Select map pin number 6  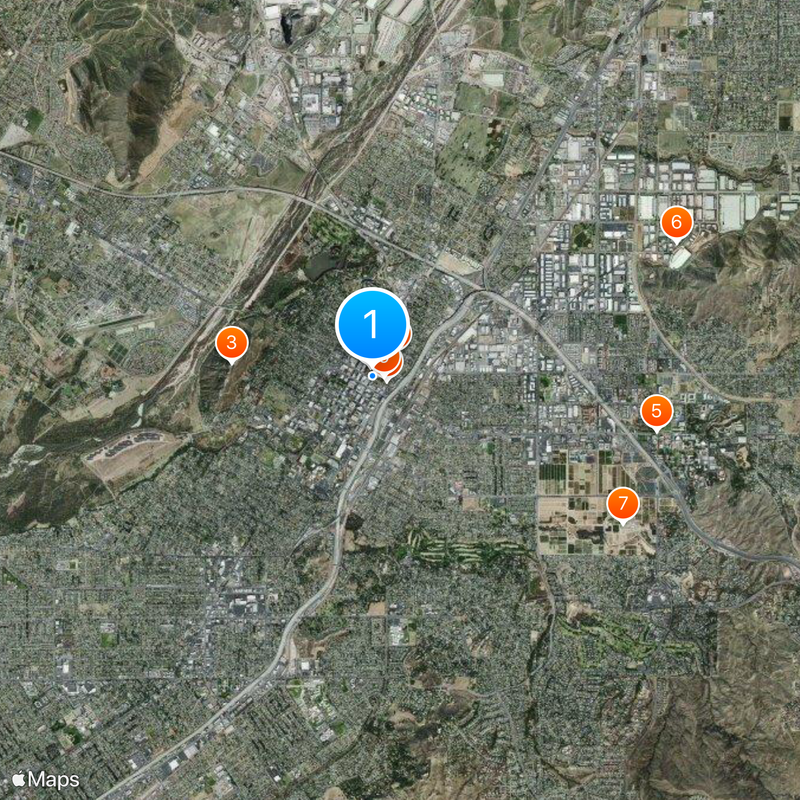[x=676, y=222]
